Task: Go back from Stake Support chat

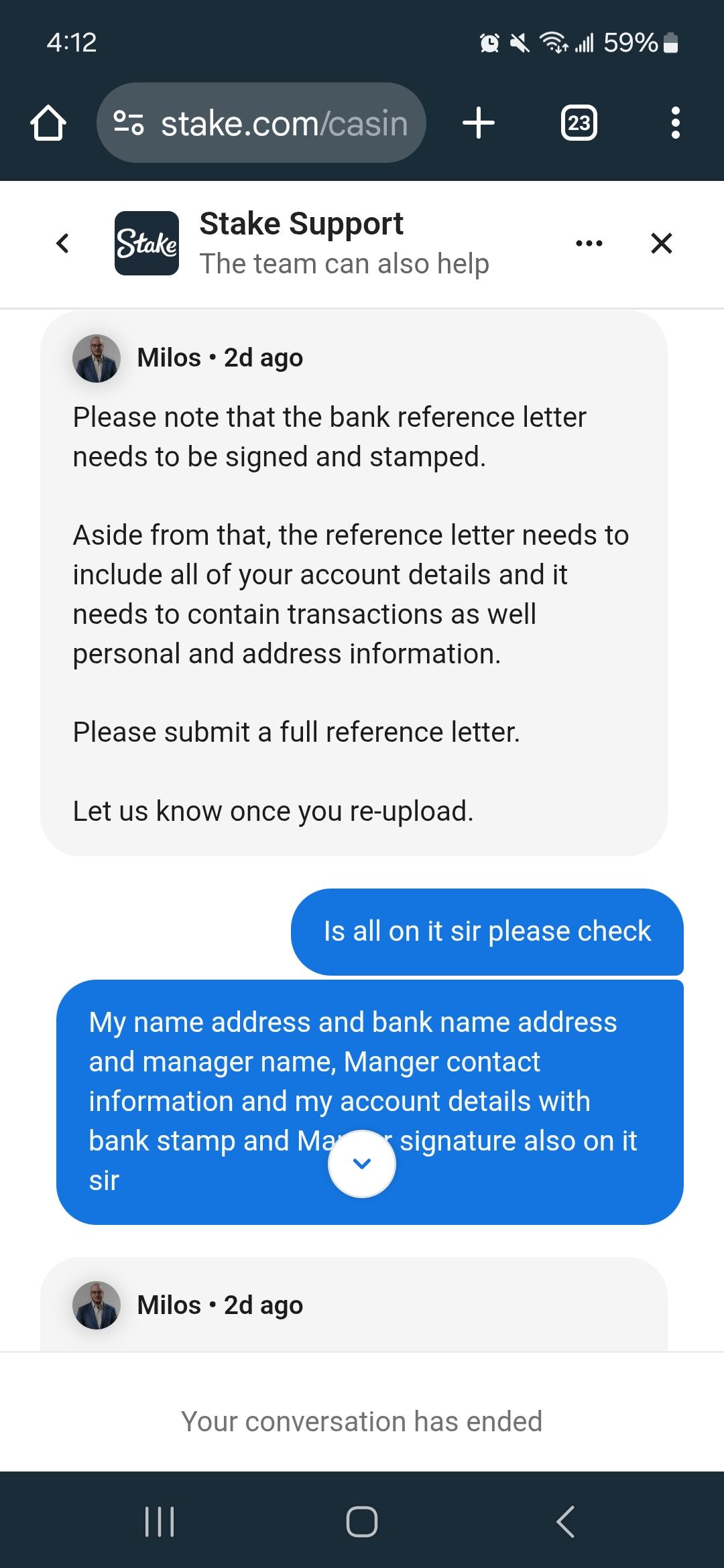Action: click(63, 243)
